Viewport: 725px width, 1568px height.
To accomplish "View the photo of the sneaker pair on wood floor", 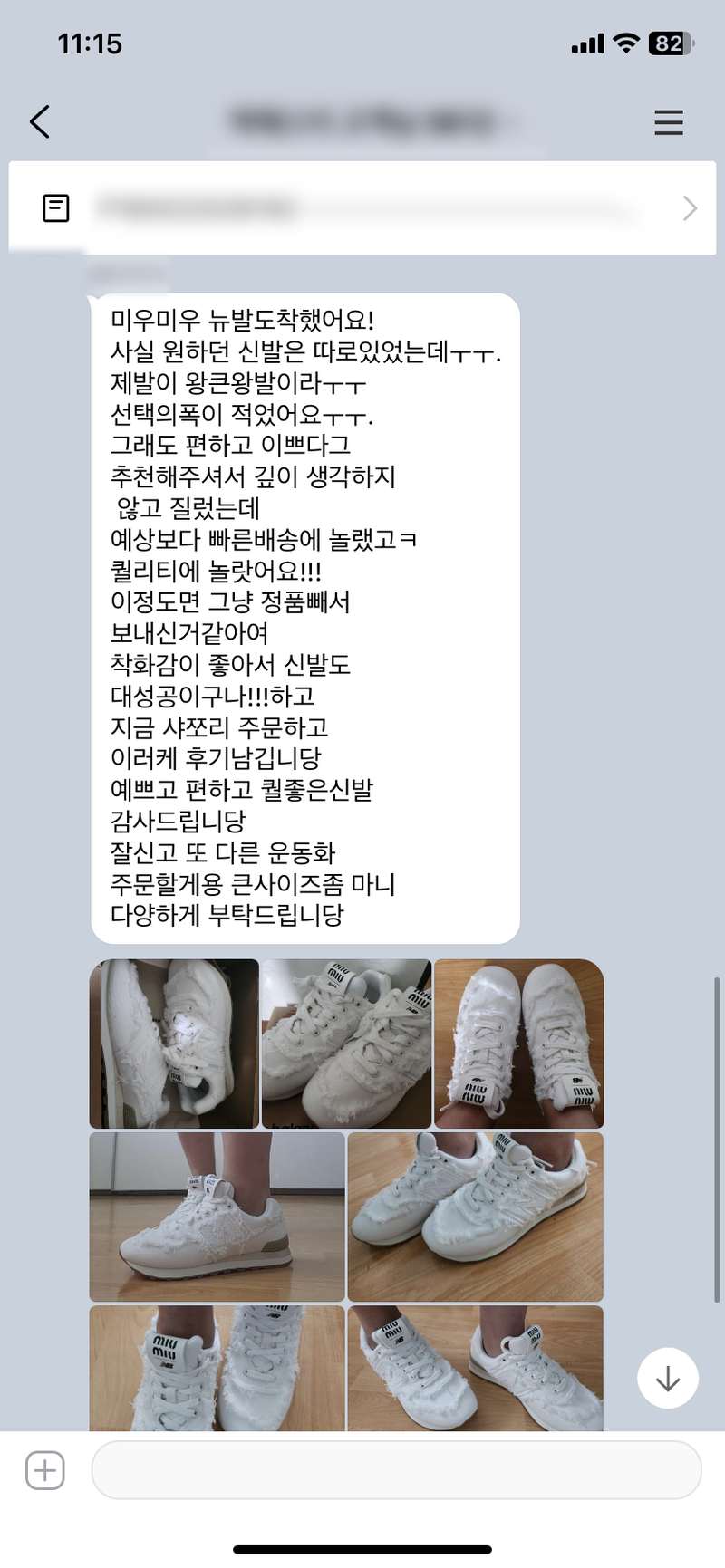I will (x=475, y=1216).
